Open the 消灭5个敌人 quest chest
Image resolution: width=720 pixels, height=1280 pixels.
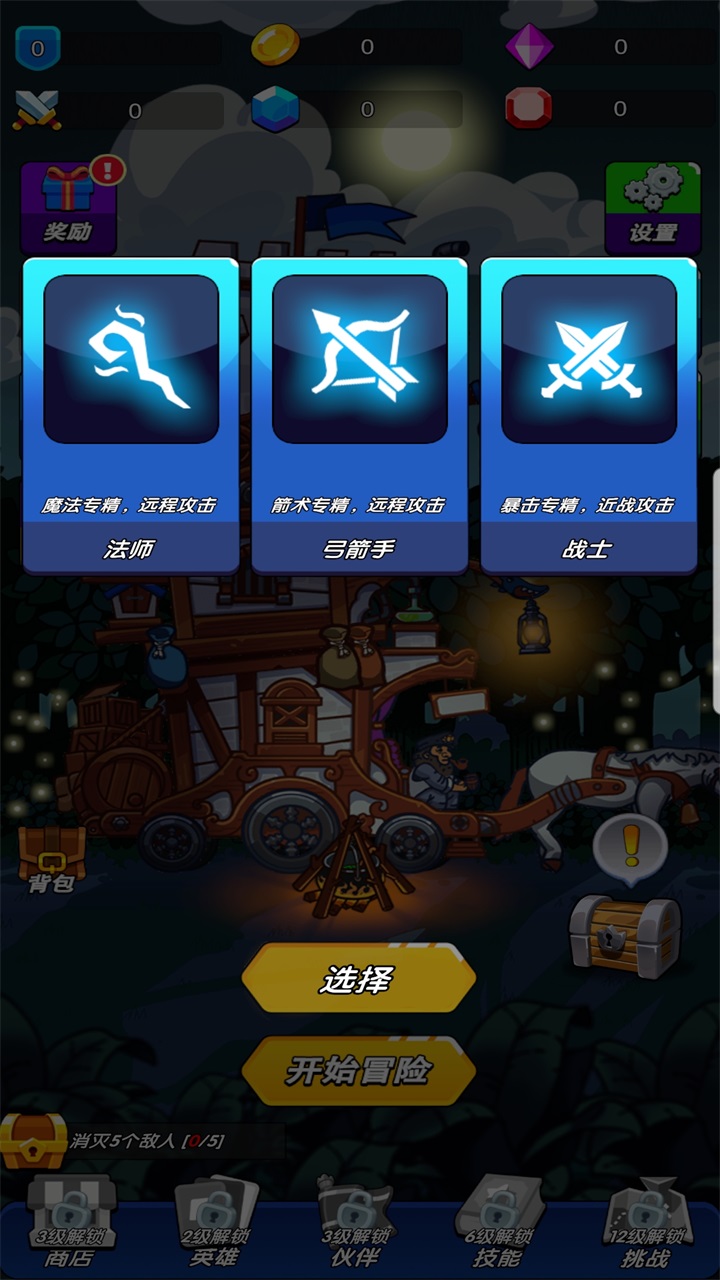pos(33,1141)
